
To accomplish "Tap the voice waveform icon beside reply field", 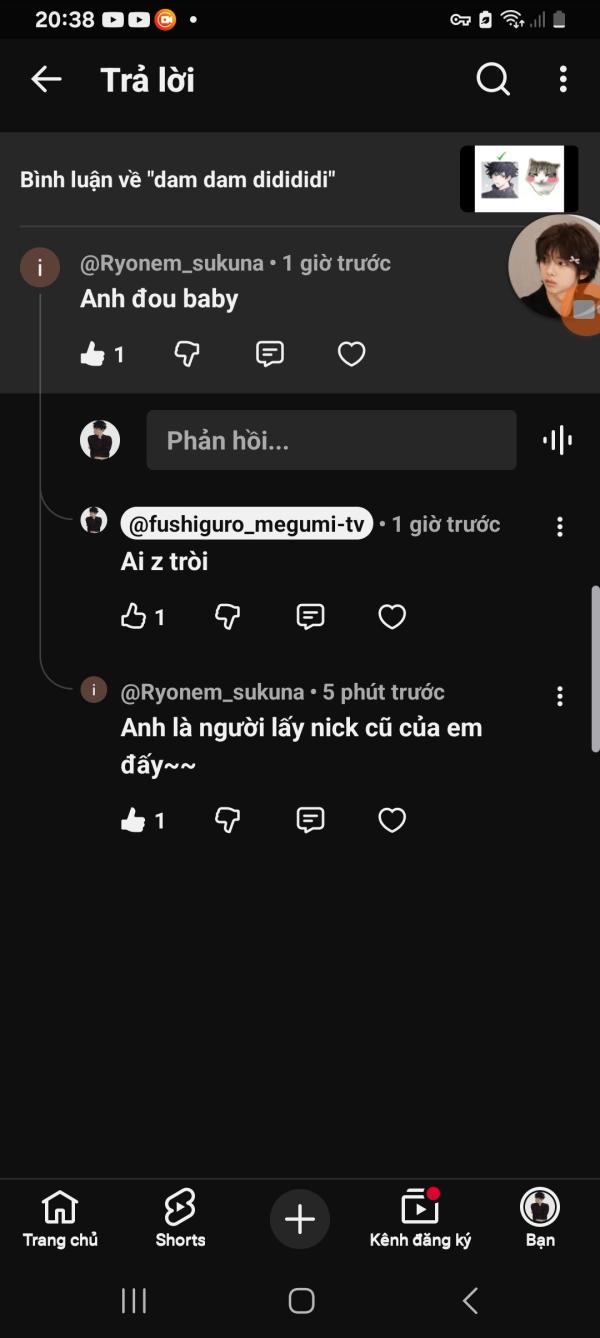I will (x=558, y=440).
